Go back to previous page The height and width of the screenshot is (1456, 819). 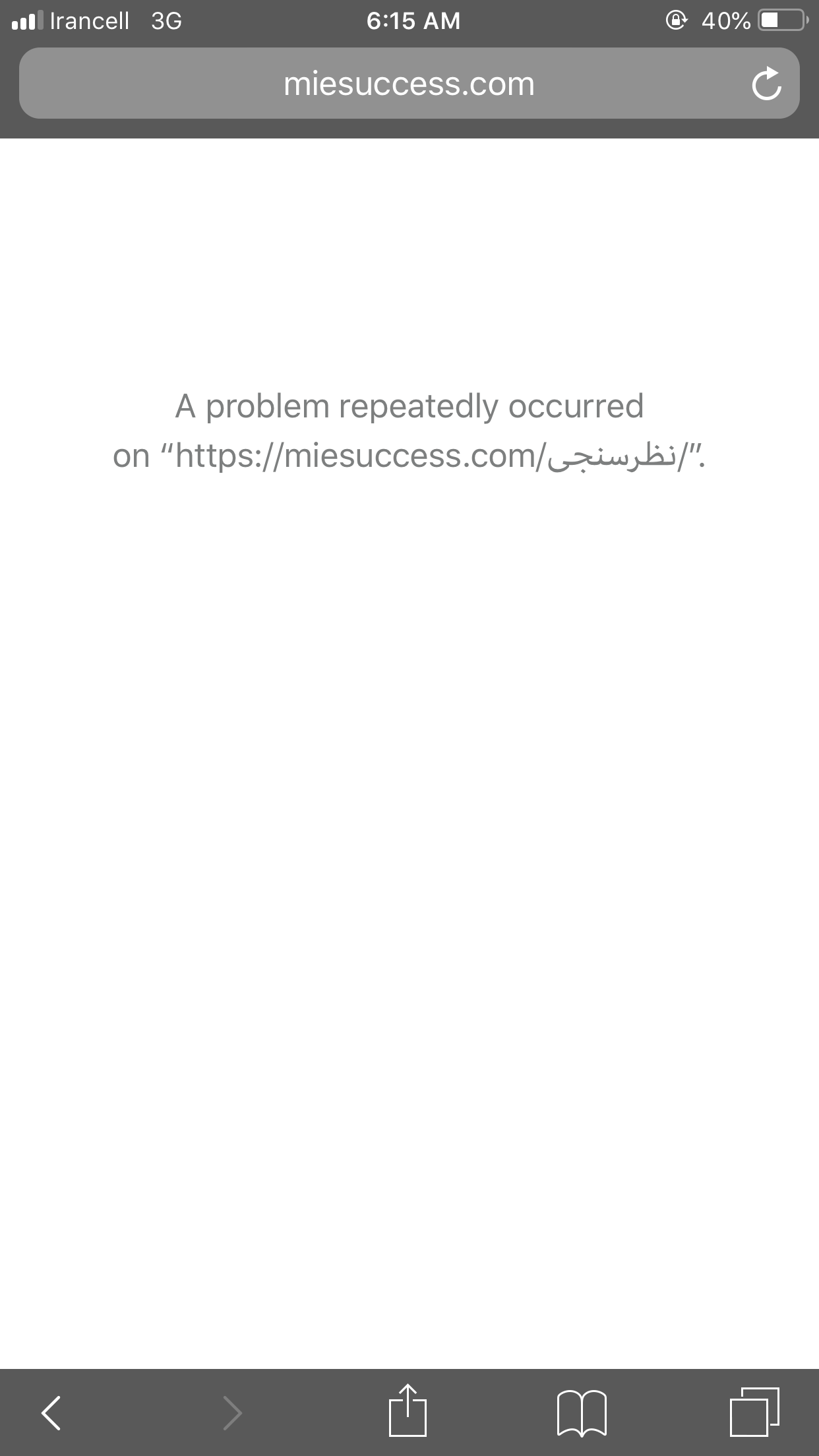coord(51,1412)
